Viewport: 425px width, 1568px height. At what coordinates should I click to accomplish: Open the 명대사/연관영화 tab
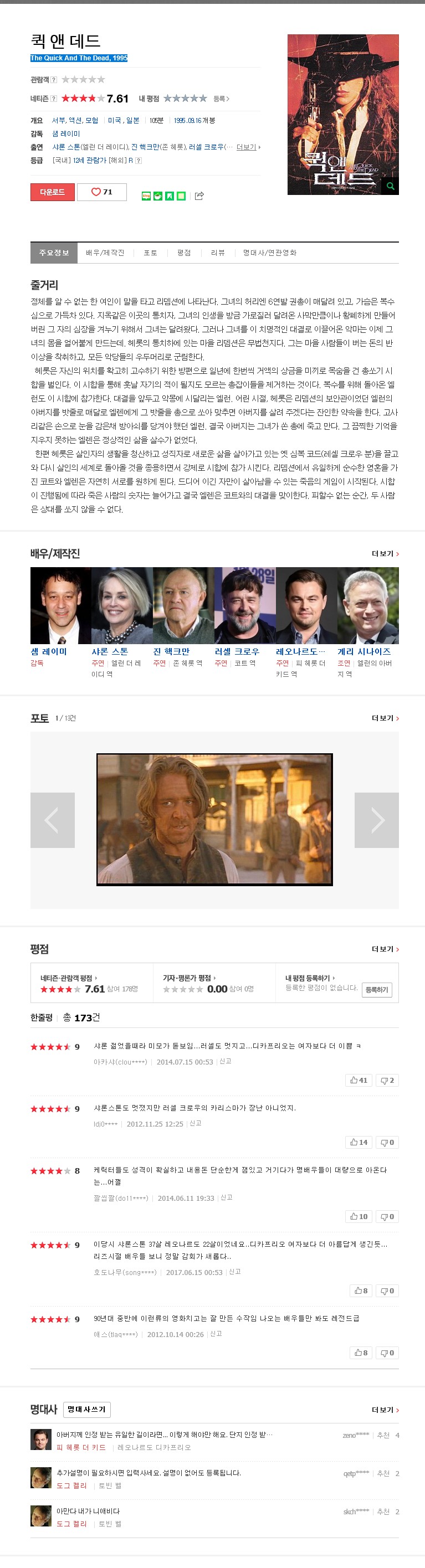[x=269, y=253]
